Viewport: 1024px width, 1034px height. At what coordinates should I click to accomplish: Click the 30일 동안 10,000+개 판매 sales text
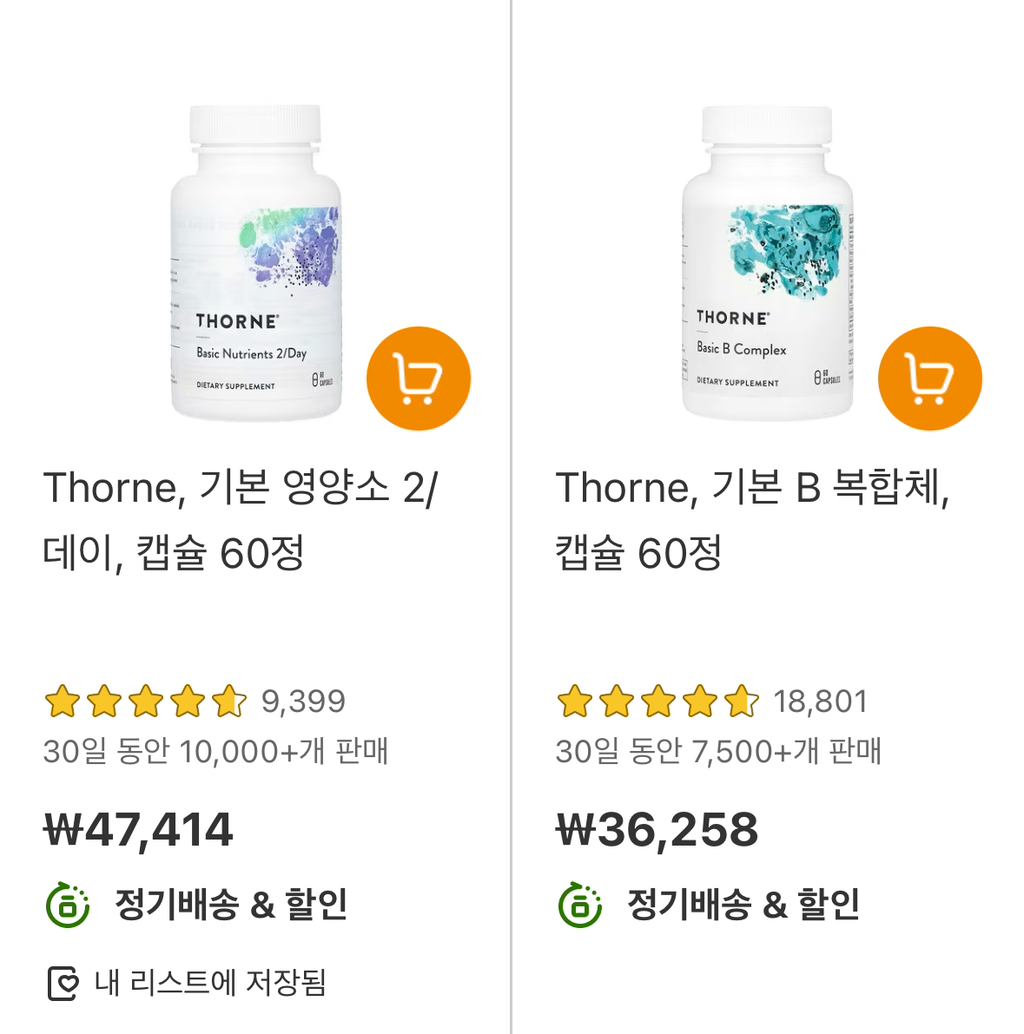click(222, 750)
